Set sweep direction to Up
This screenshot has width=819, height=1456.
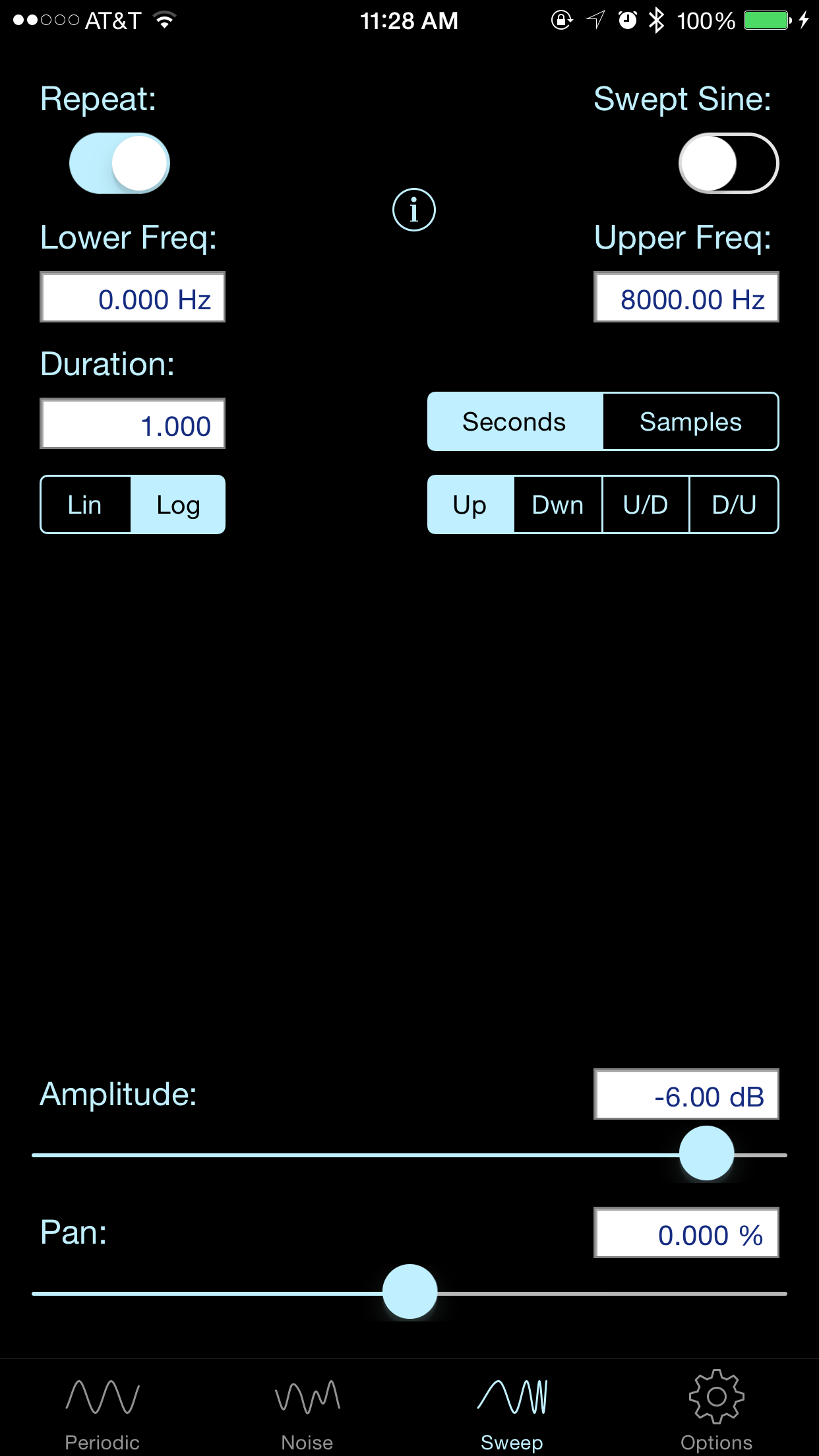pos(471,505)
